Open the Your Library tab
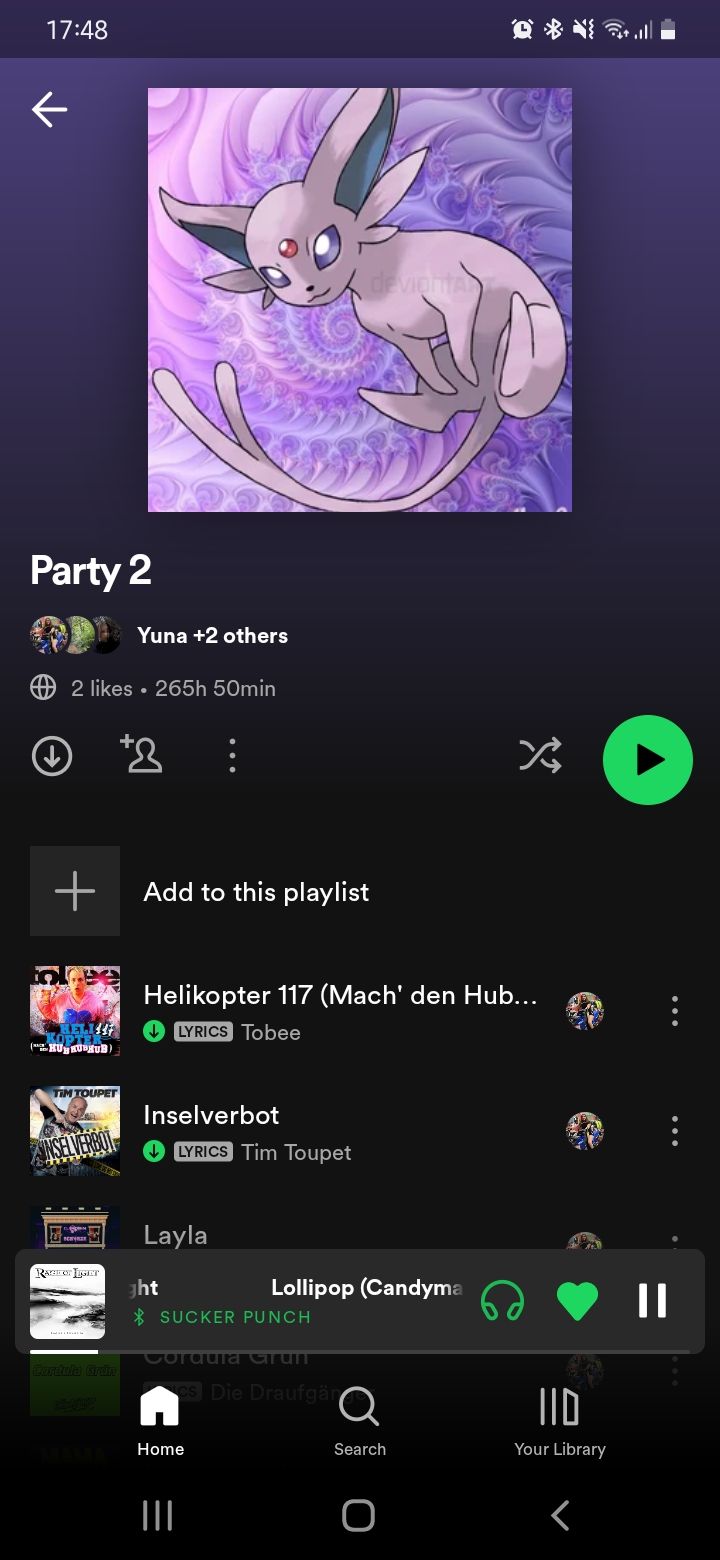Screen dimensions: 720x1560 pyautogui.click(x=560, y=1420)
